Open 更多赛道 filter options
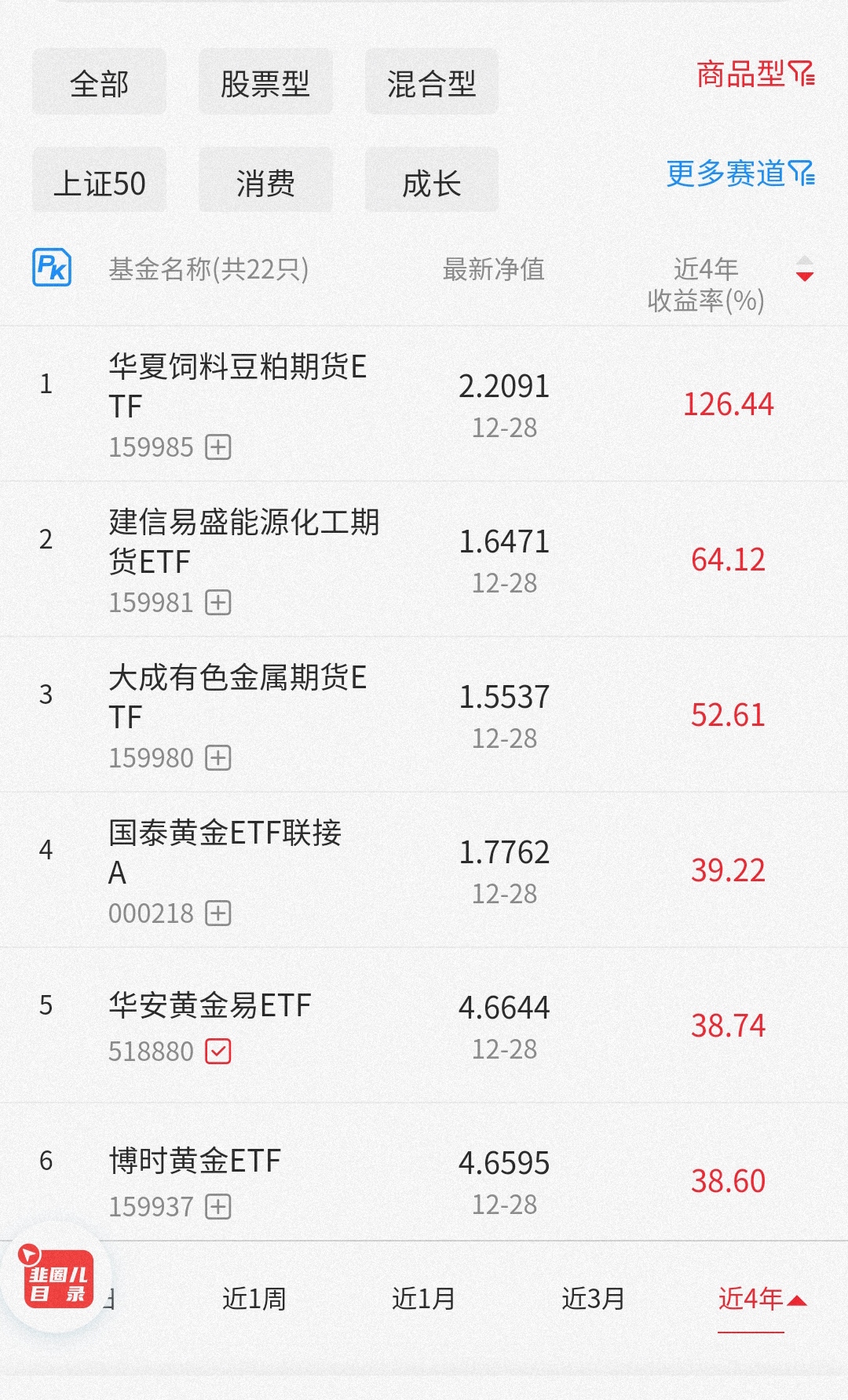This screenshot has width=848, height=1400. pos(740,173)
